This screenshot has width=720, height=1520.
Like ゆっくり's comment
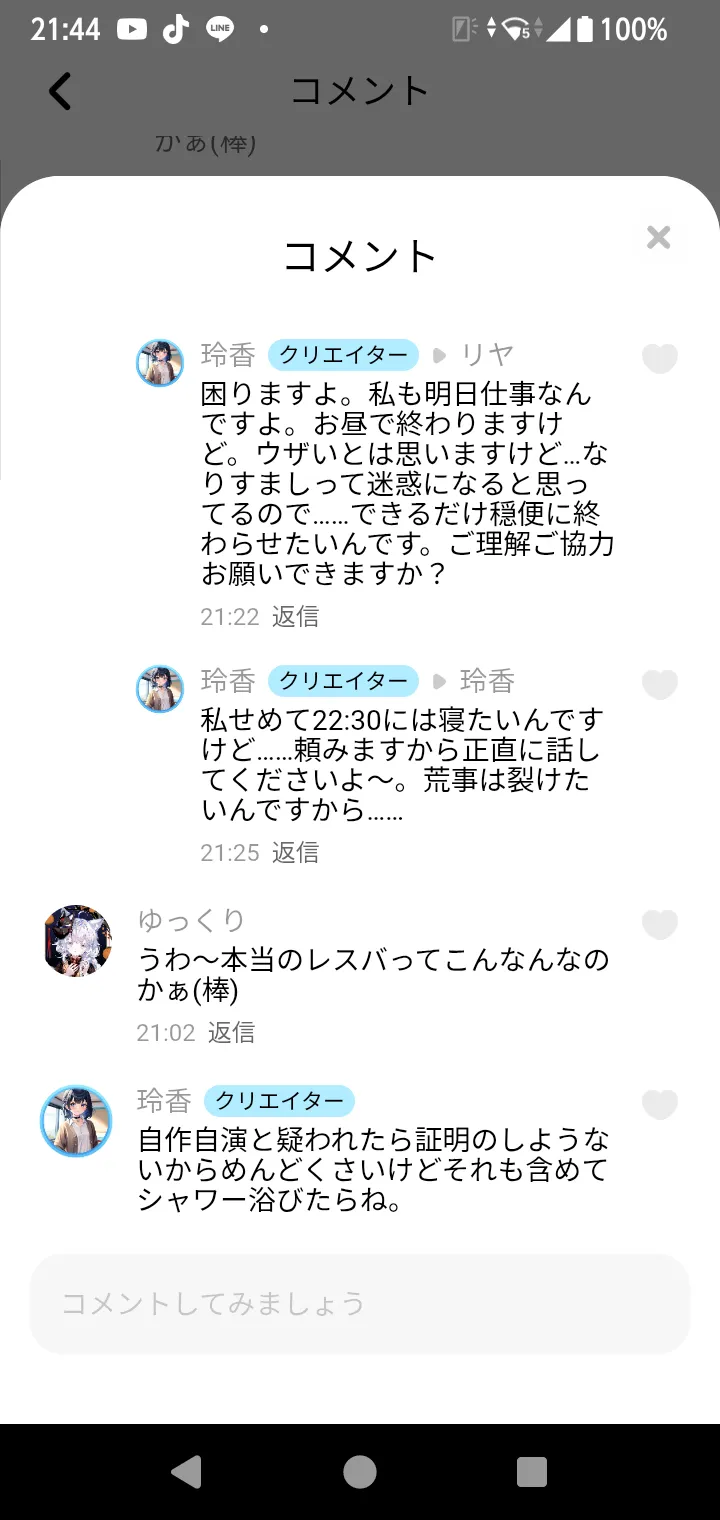(x=659, y=924)
